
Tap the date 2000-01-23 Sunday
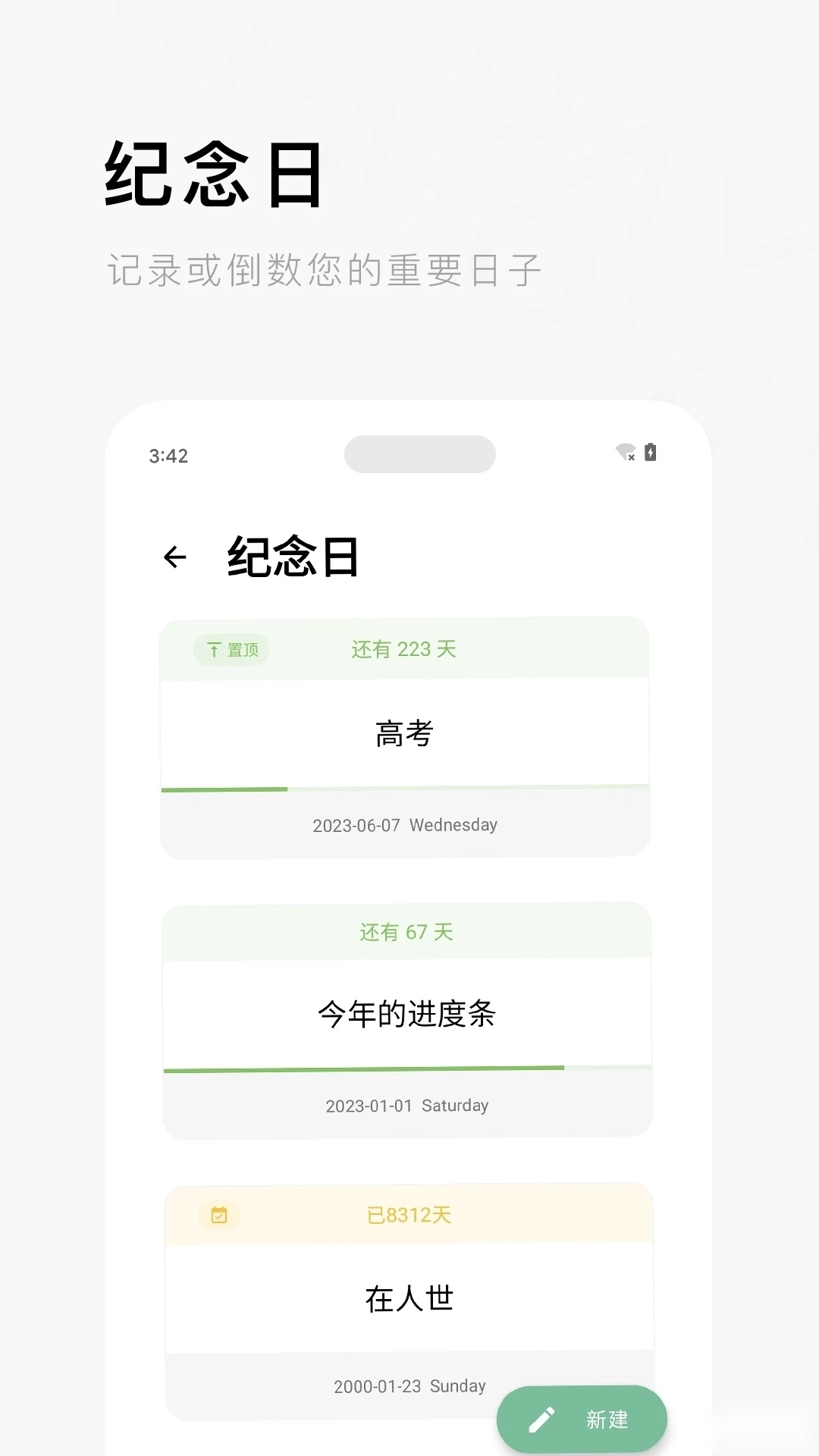pyautogui.click(x=409, y=1385)
